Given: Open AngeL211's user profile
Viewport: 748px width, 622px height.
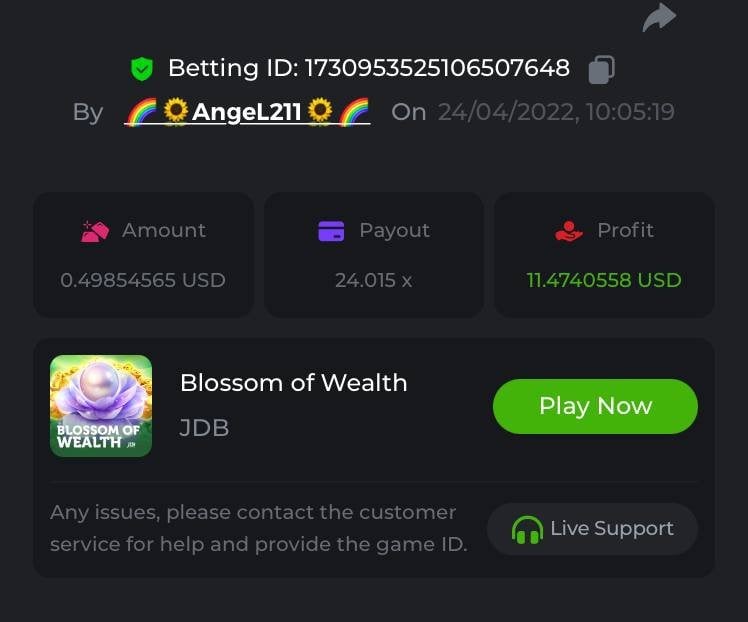Looking at the screenshot, I should (x=247, y=111).
